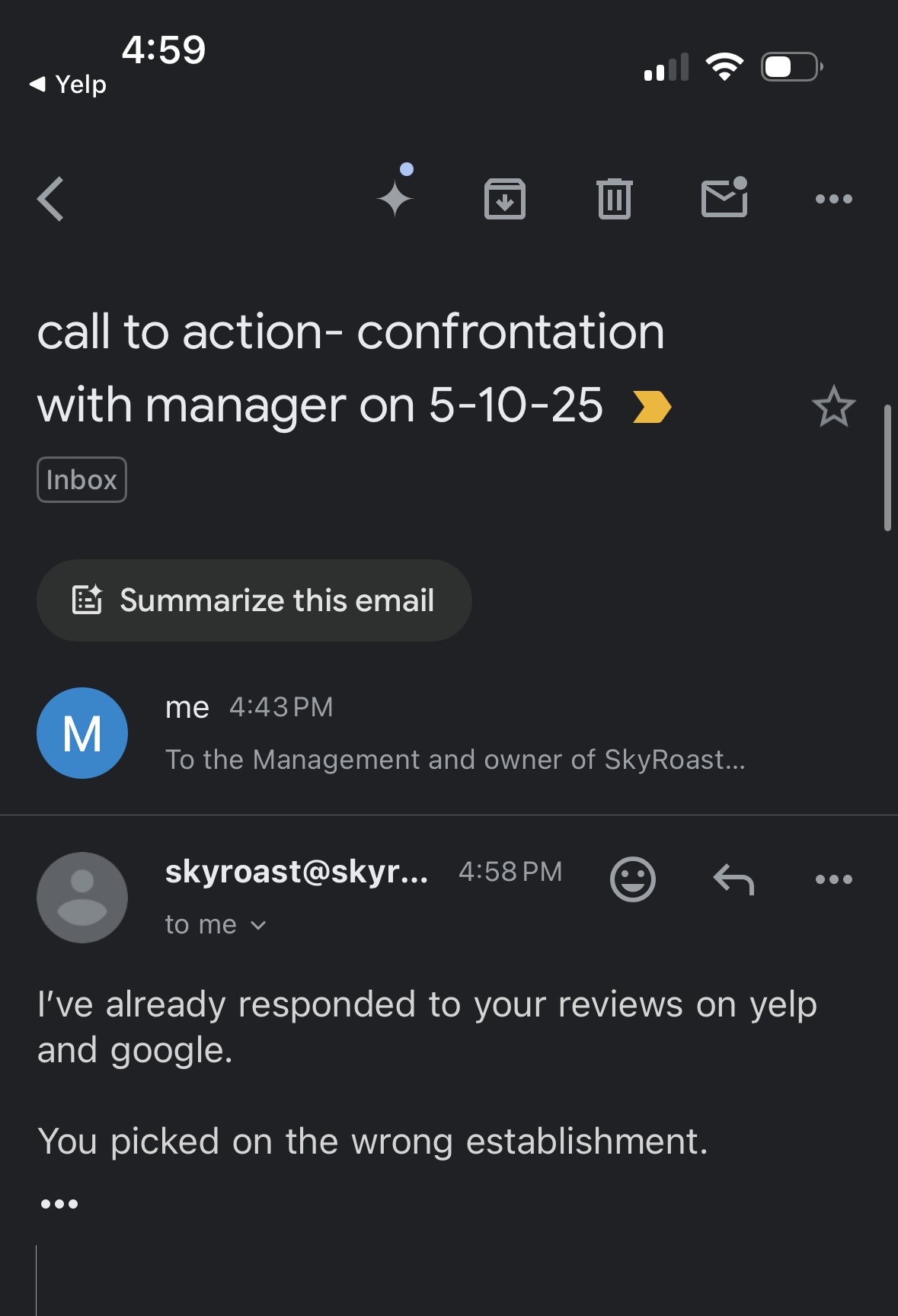The width and height of the screenshot is (898, 1316).
Task: Mark this email as unread
Action: coord(724,197)
